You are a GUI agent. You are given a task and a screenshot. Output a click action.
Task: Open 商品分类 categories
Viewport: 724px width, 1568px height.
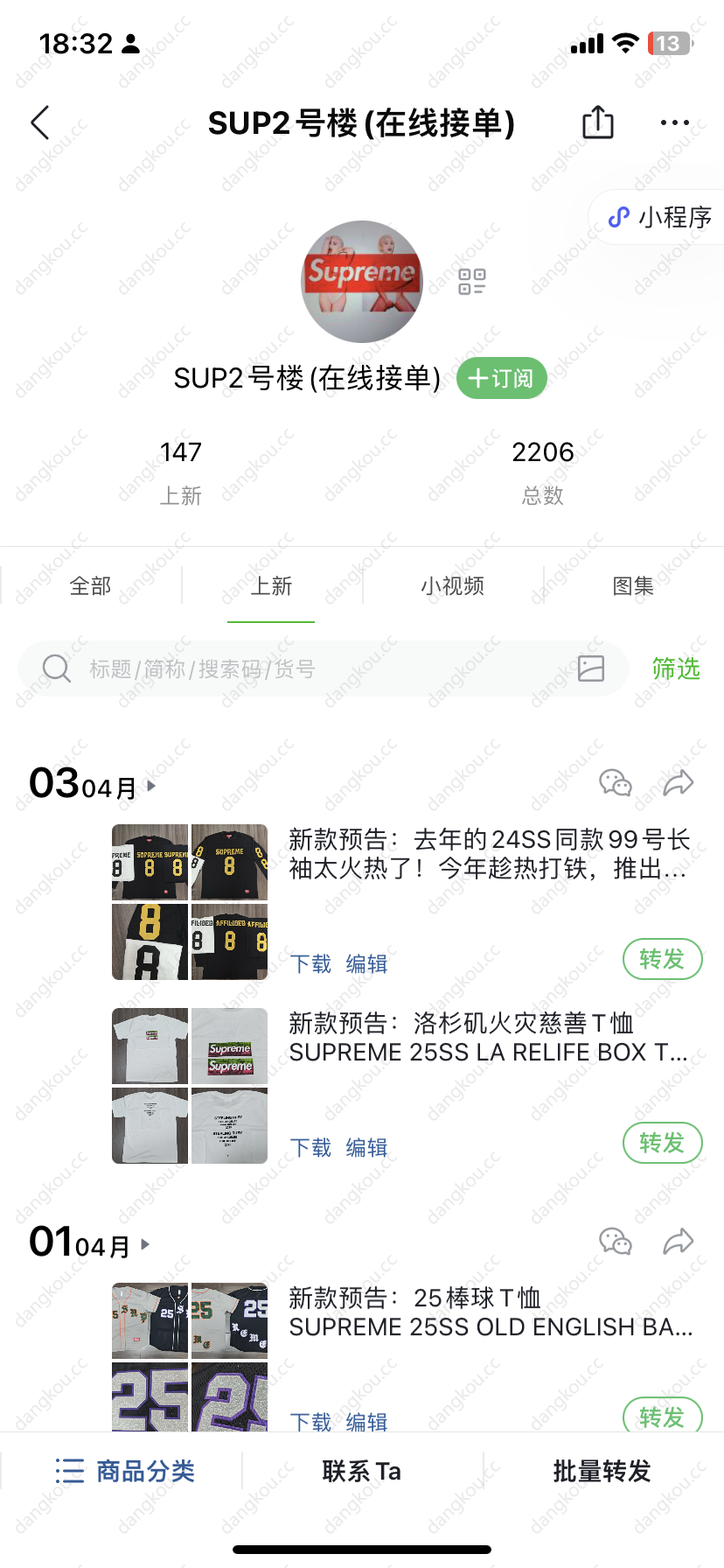pyautogui.click(x=124, y=1471)
